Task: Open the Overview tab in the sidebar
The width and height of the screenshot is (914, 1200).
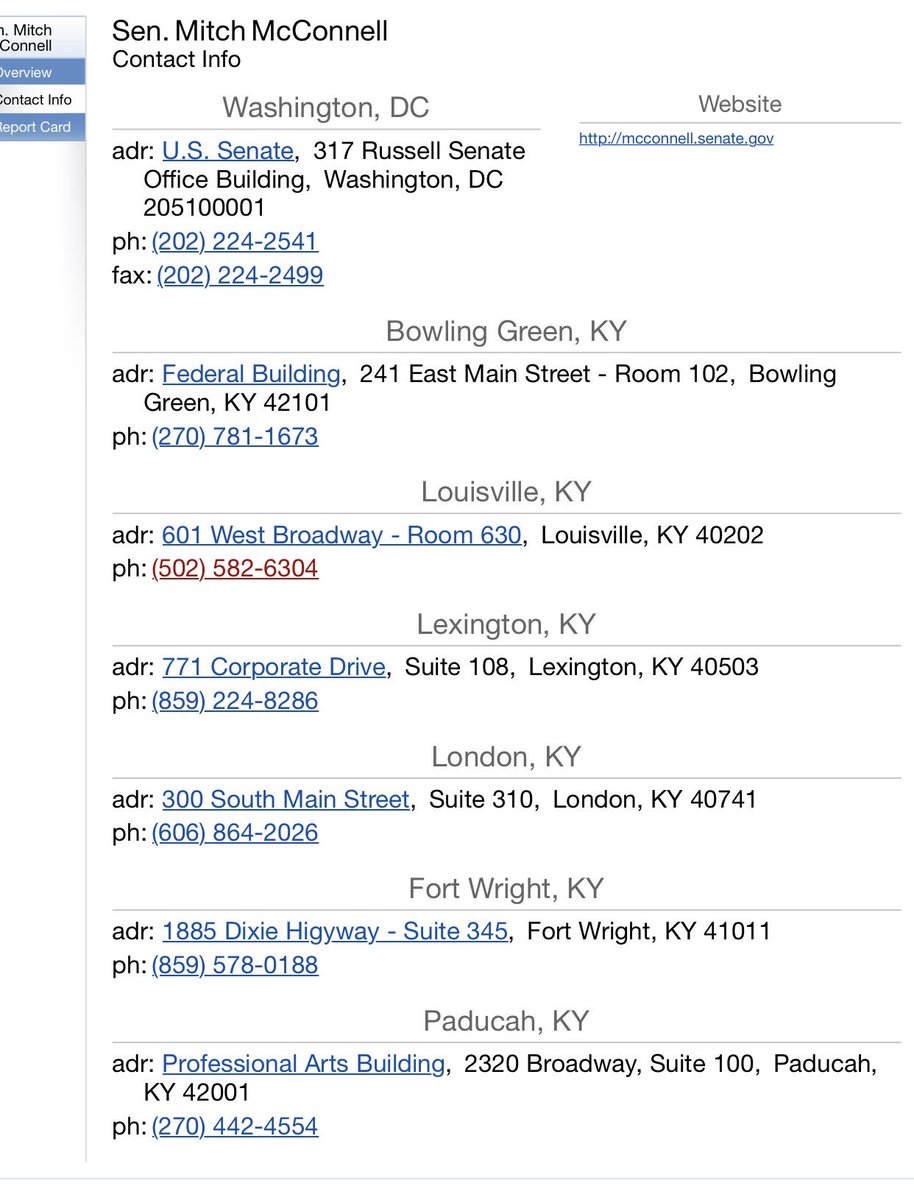Action: click(x=40, y=73)
